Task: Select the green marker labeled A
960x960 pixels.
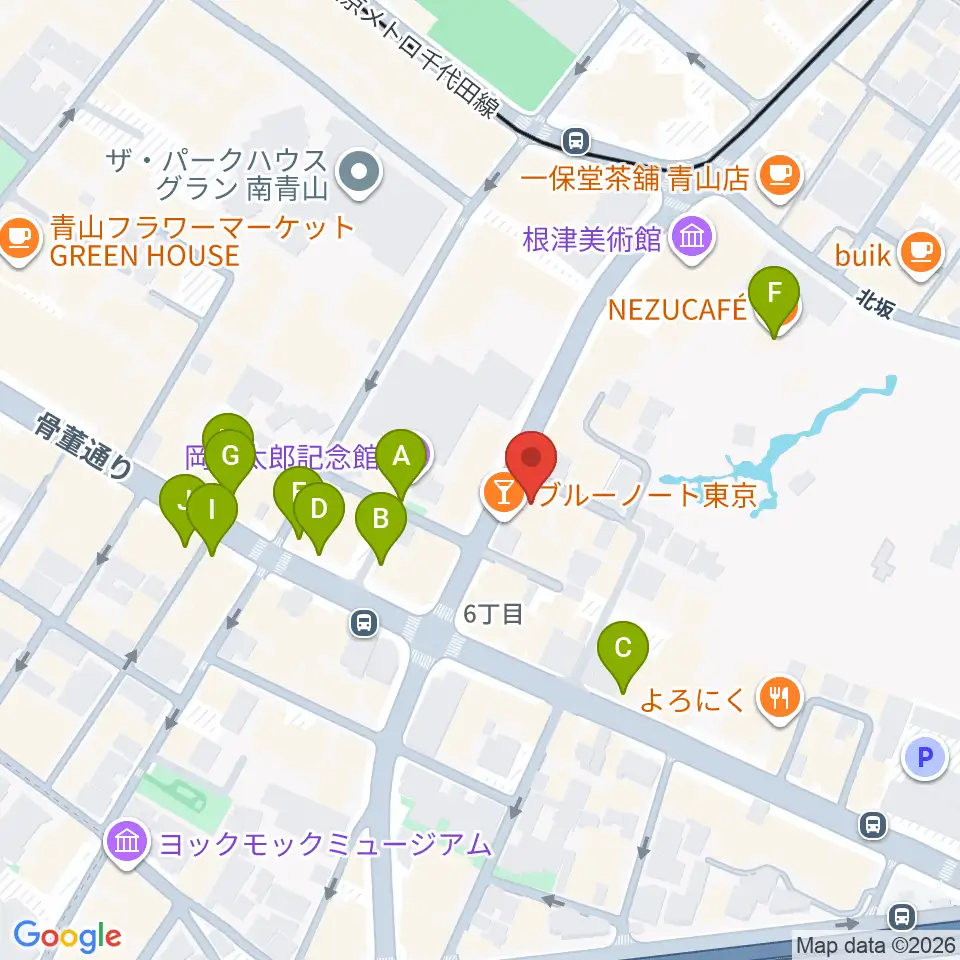Action: 402,458
